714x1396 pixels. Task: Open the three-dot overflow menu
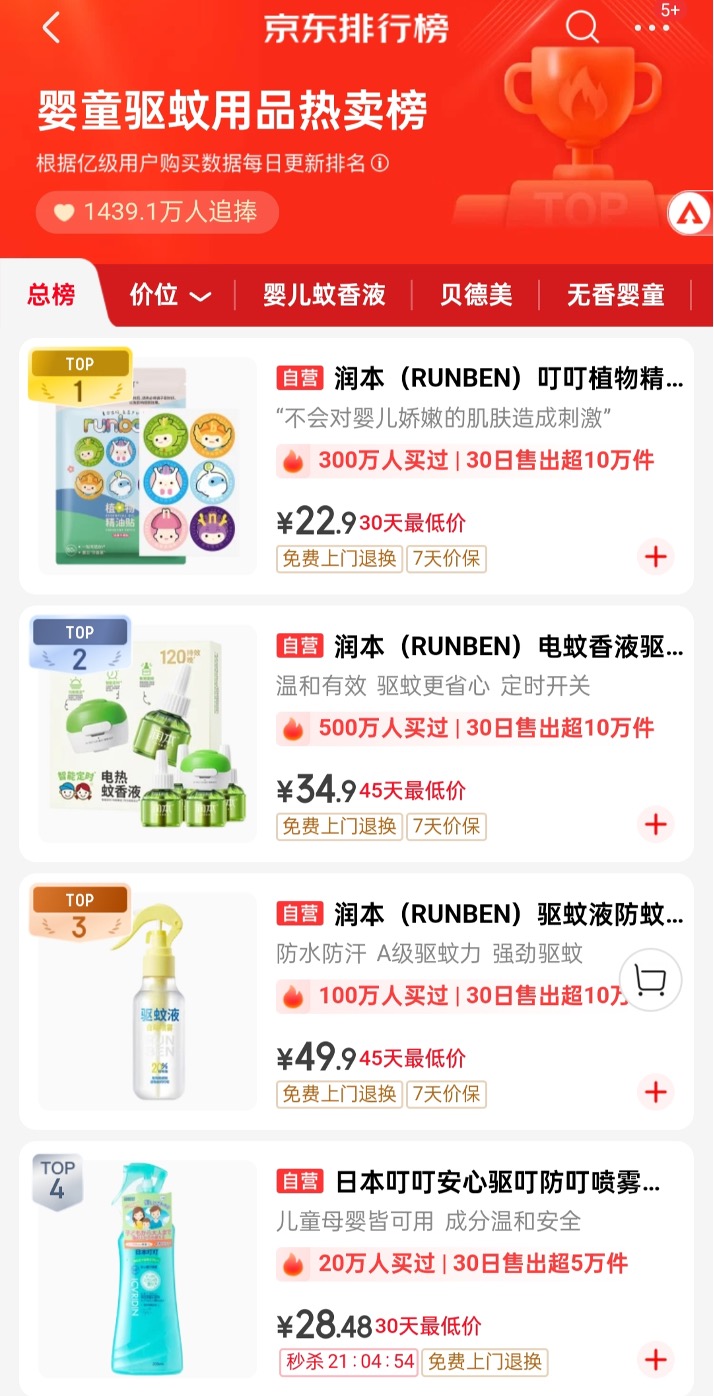tap(652, 28)
